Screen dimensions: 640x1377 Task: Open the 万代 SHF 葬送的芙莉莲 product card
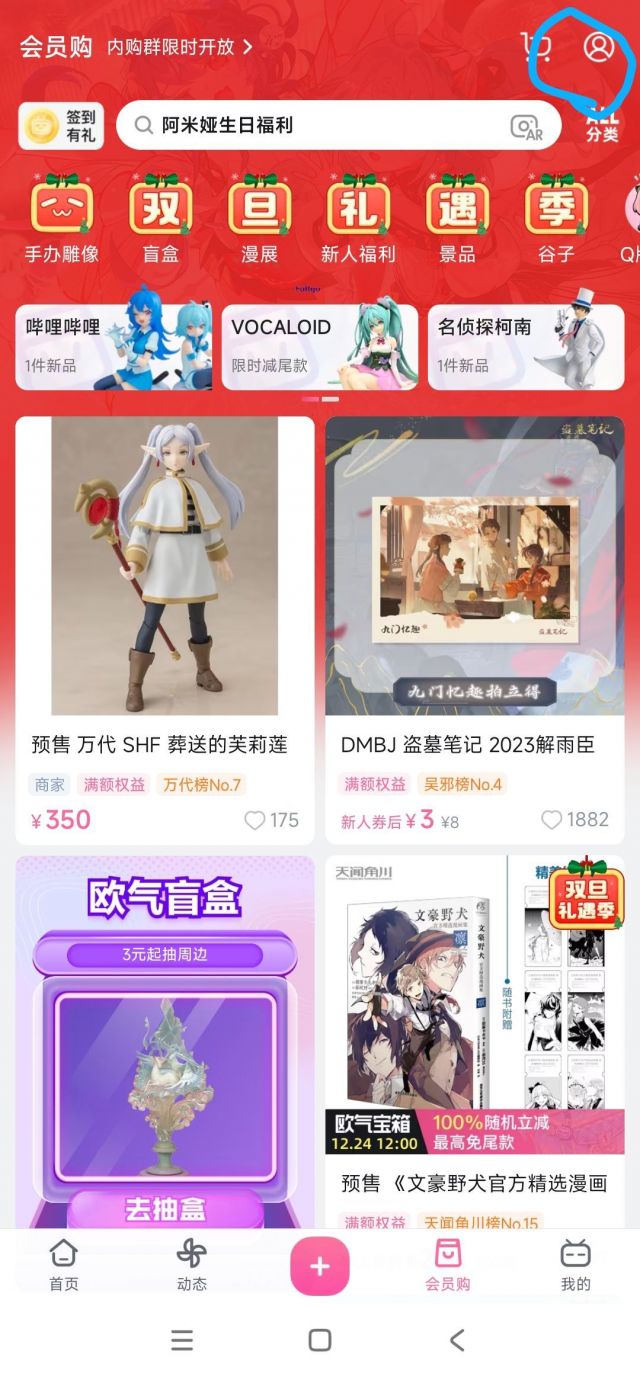[x=165, y=631]
